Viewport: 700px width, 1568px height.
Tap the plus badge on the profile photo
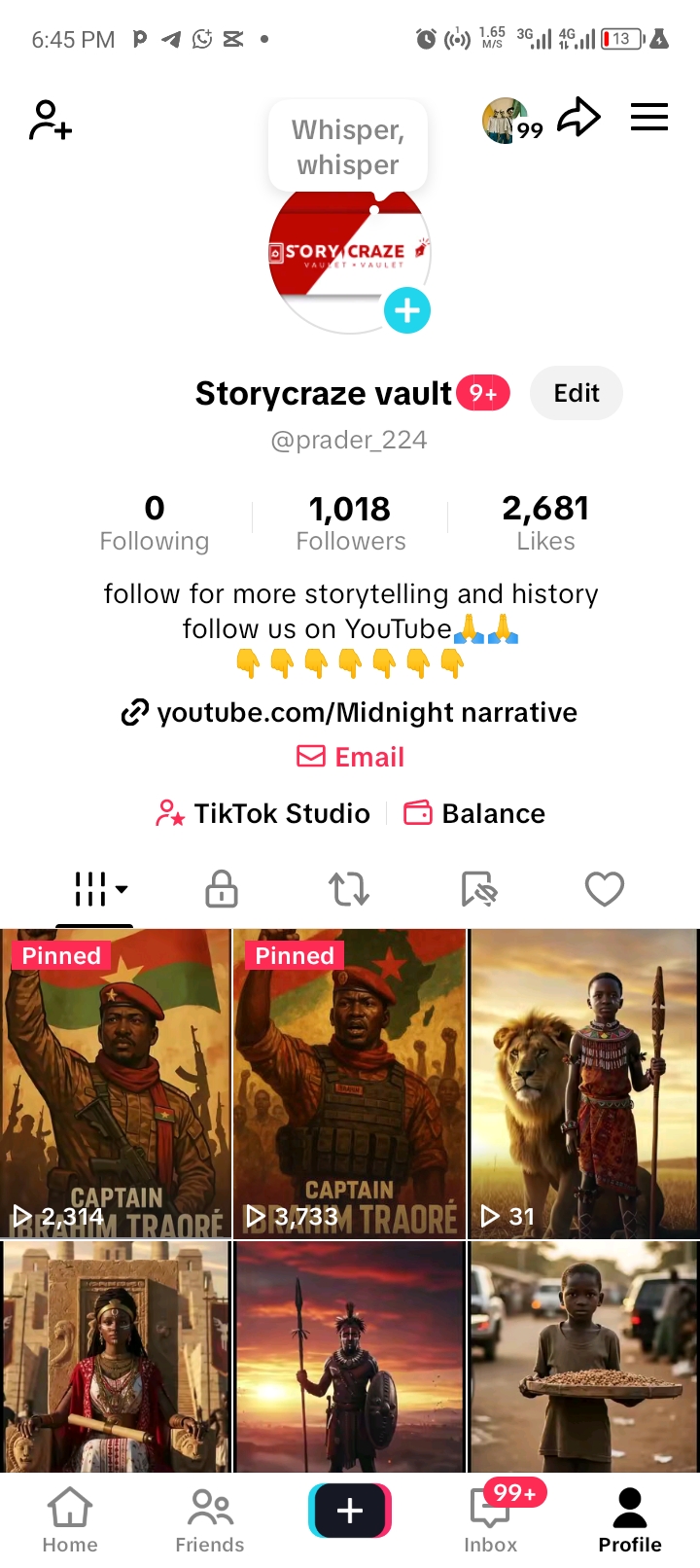point(407,310)
